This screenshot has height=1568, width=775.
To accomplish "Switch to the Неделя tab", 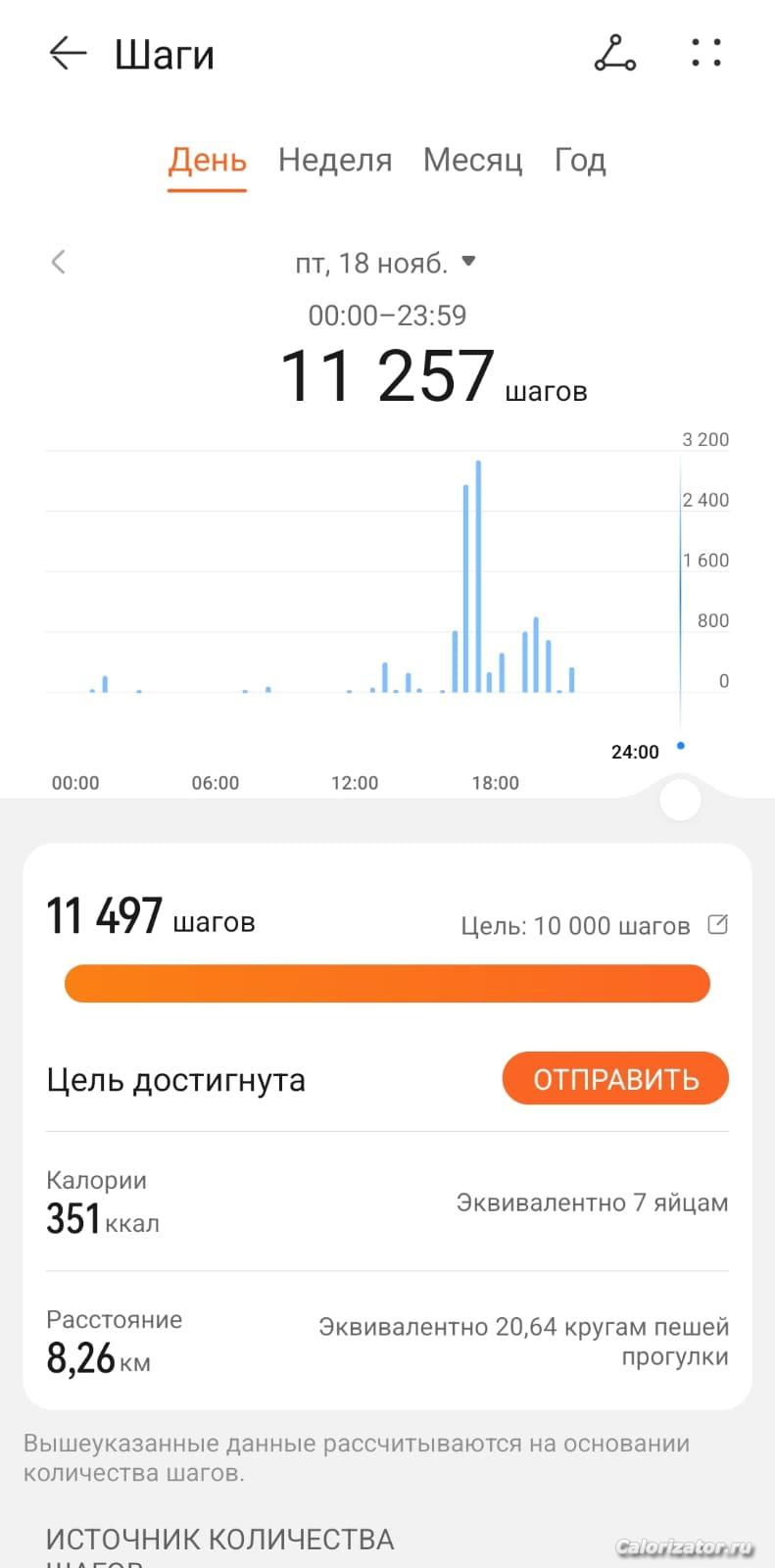I will pyautogui.click(x=335, y=160).
